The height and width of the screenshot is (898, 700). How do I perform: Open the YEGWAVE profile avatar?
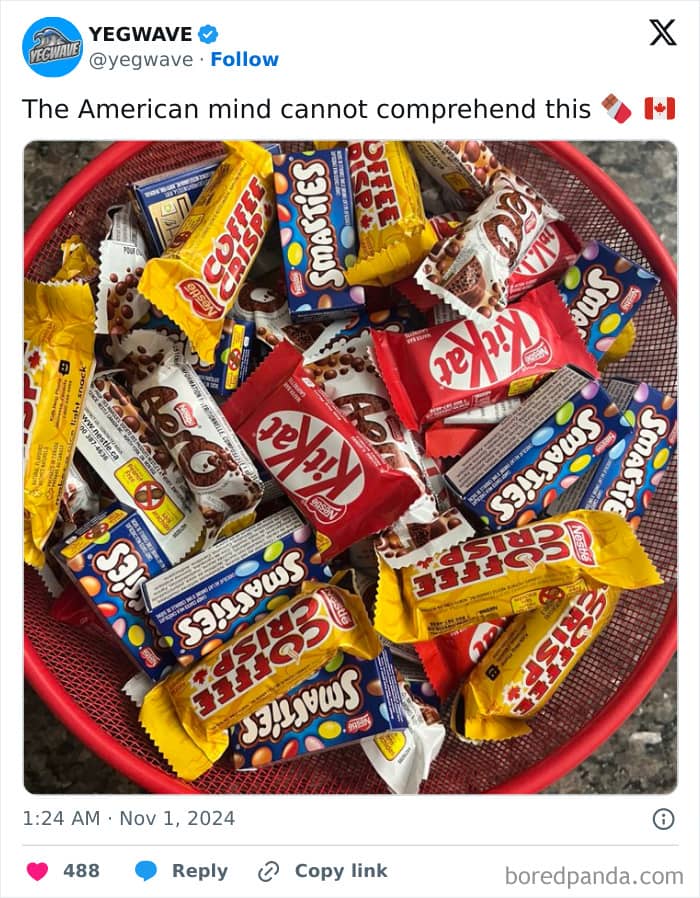point(52,47)
